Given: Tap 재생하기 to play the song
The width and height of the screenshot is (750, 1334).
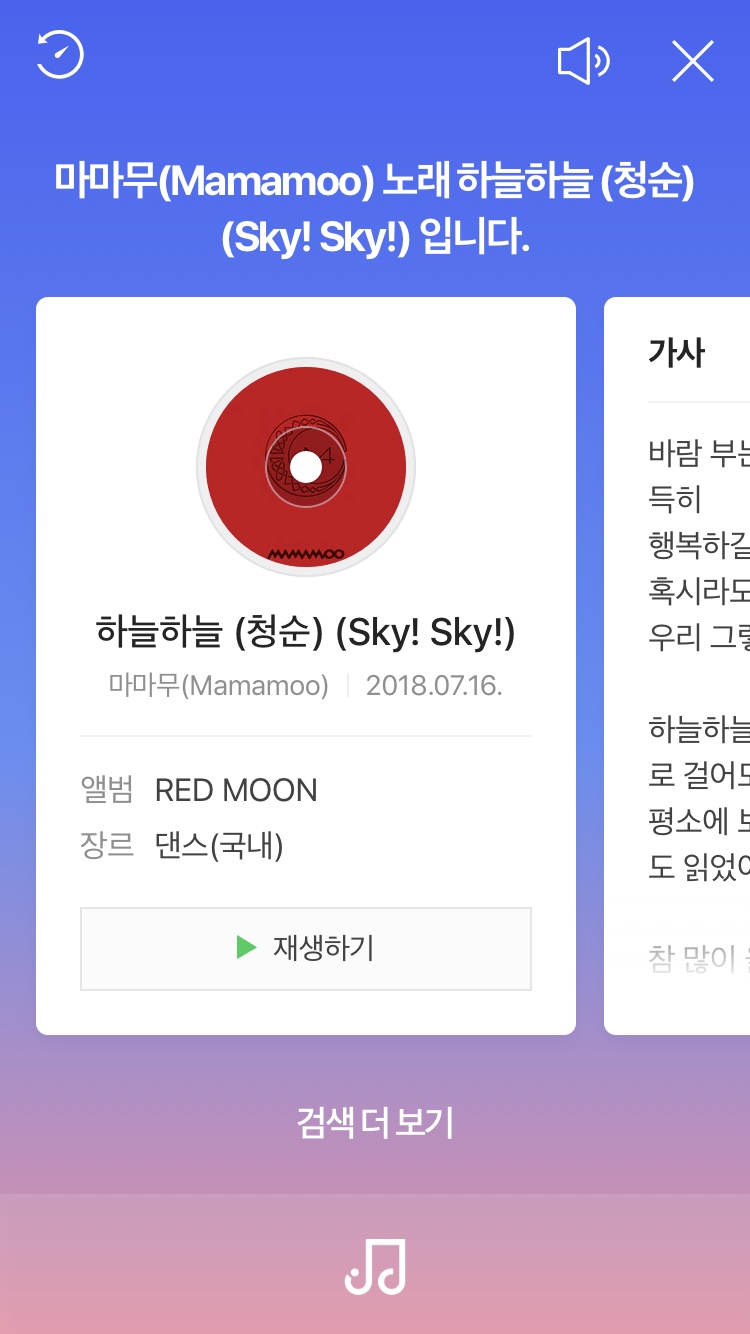Looking at the screenshot, I should click(x=306, y=949).
